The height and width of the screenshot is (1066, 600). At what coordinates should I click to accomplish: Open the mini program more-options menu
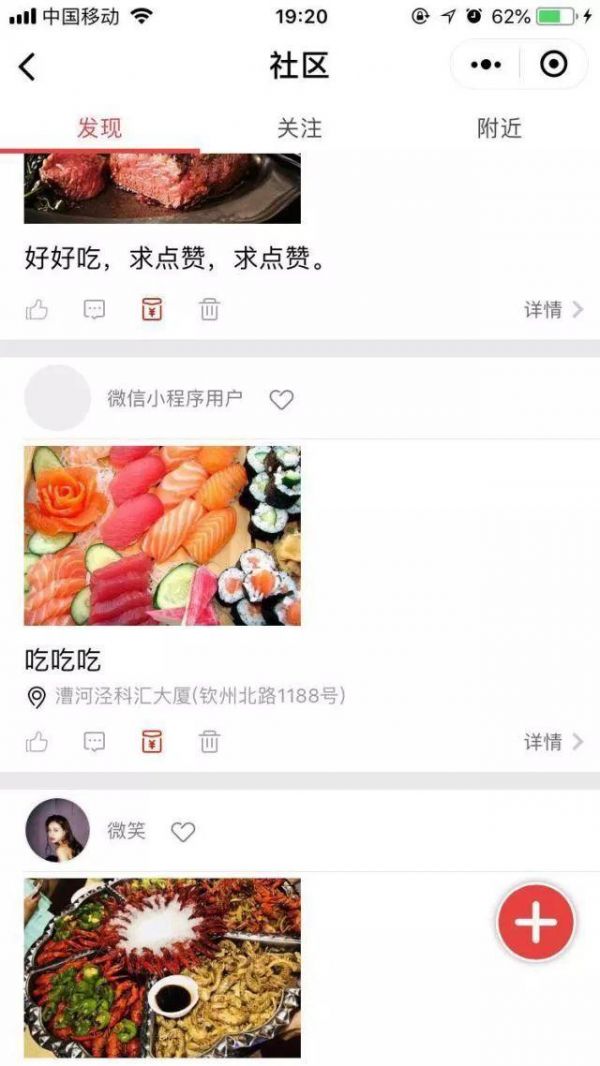click(x=486, y=65)
